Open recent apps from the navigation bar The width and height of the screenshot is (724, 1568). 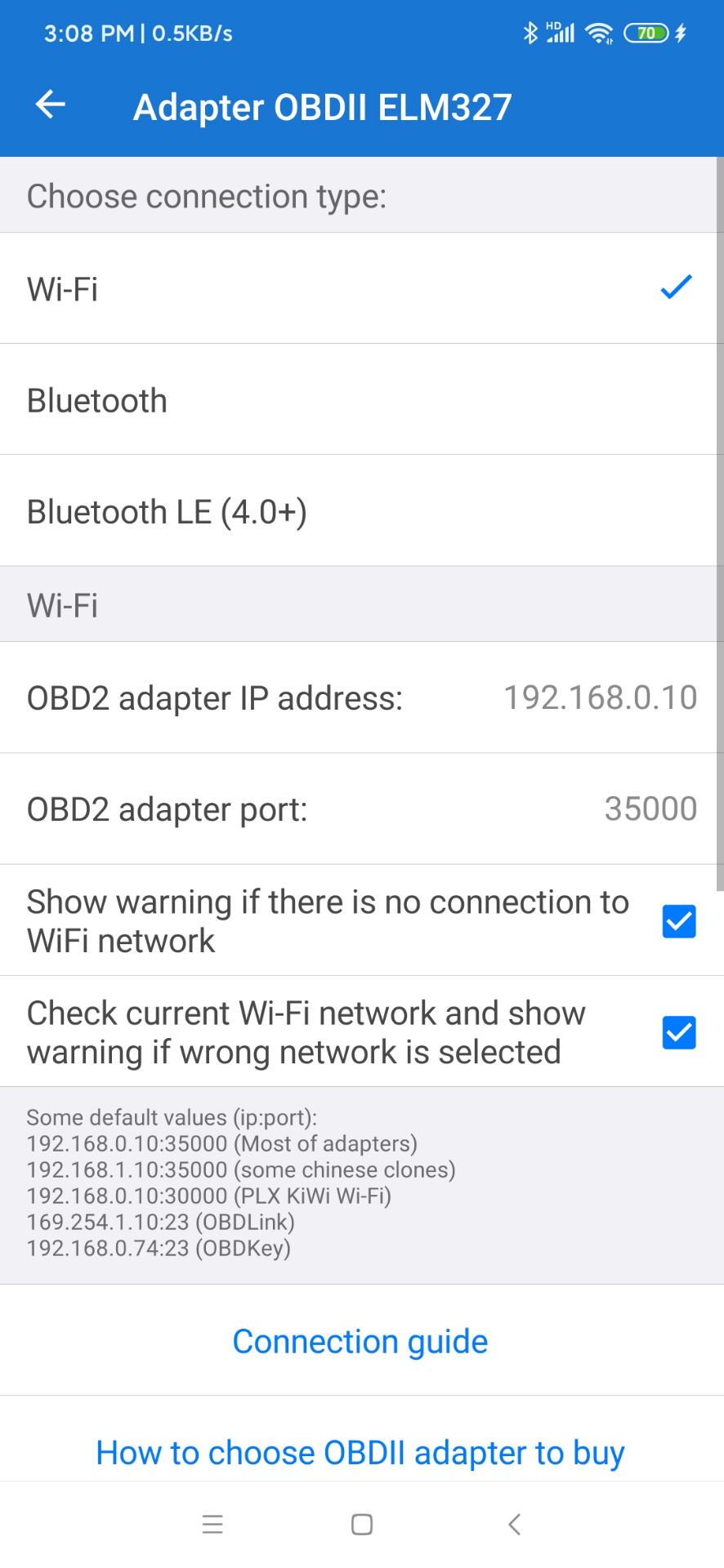(212, 1524)
